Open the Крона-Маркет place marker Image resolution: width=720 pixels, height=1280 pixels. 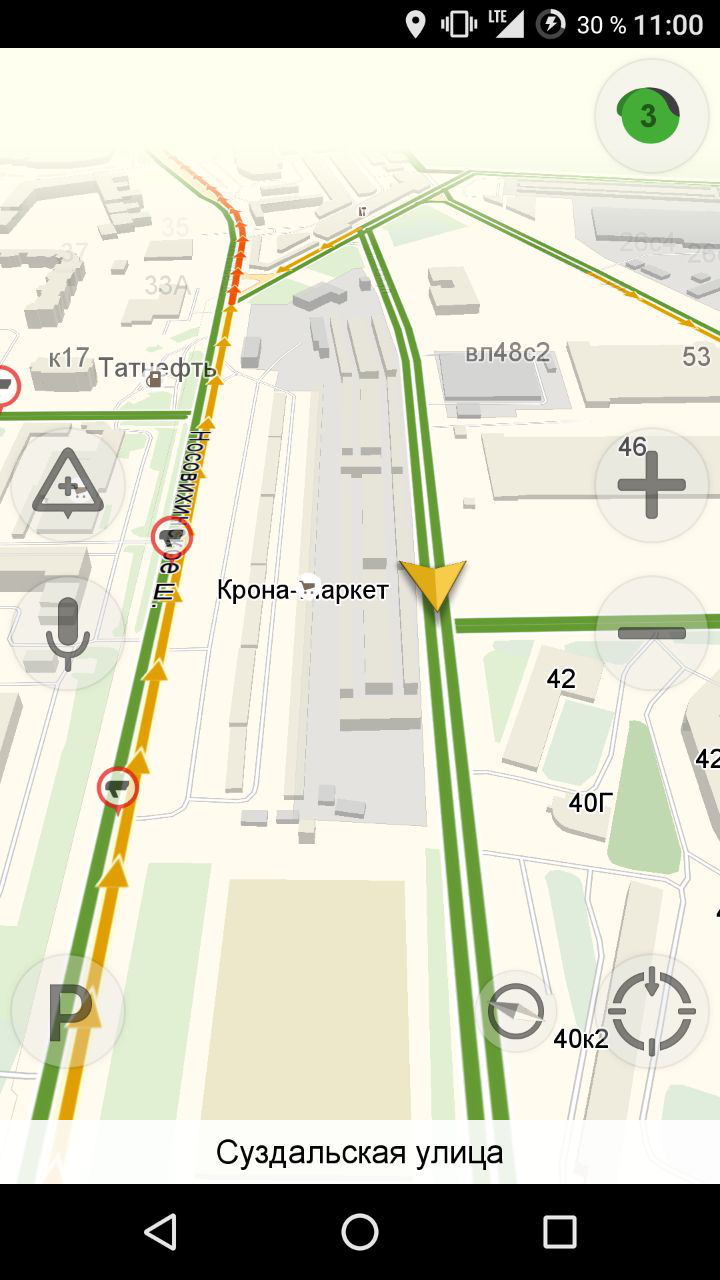[x=309, y=587]
